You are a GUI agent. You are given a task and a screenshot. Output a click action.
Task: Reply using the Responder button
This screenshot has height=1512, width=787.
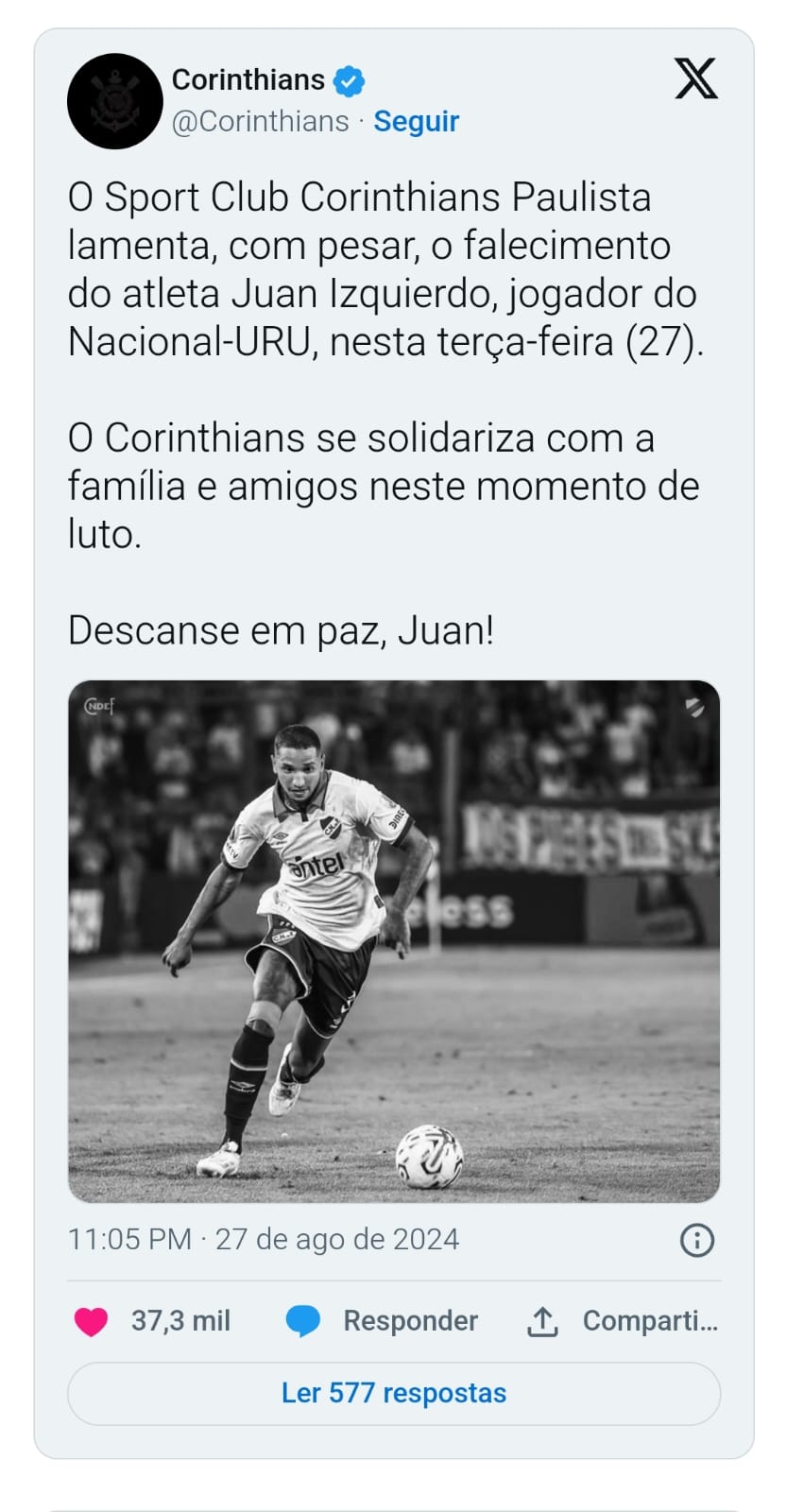pos(382,1321)
